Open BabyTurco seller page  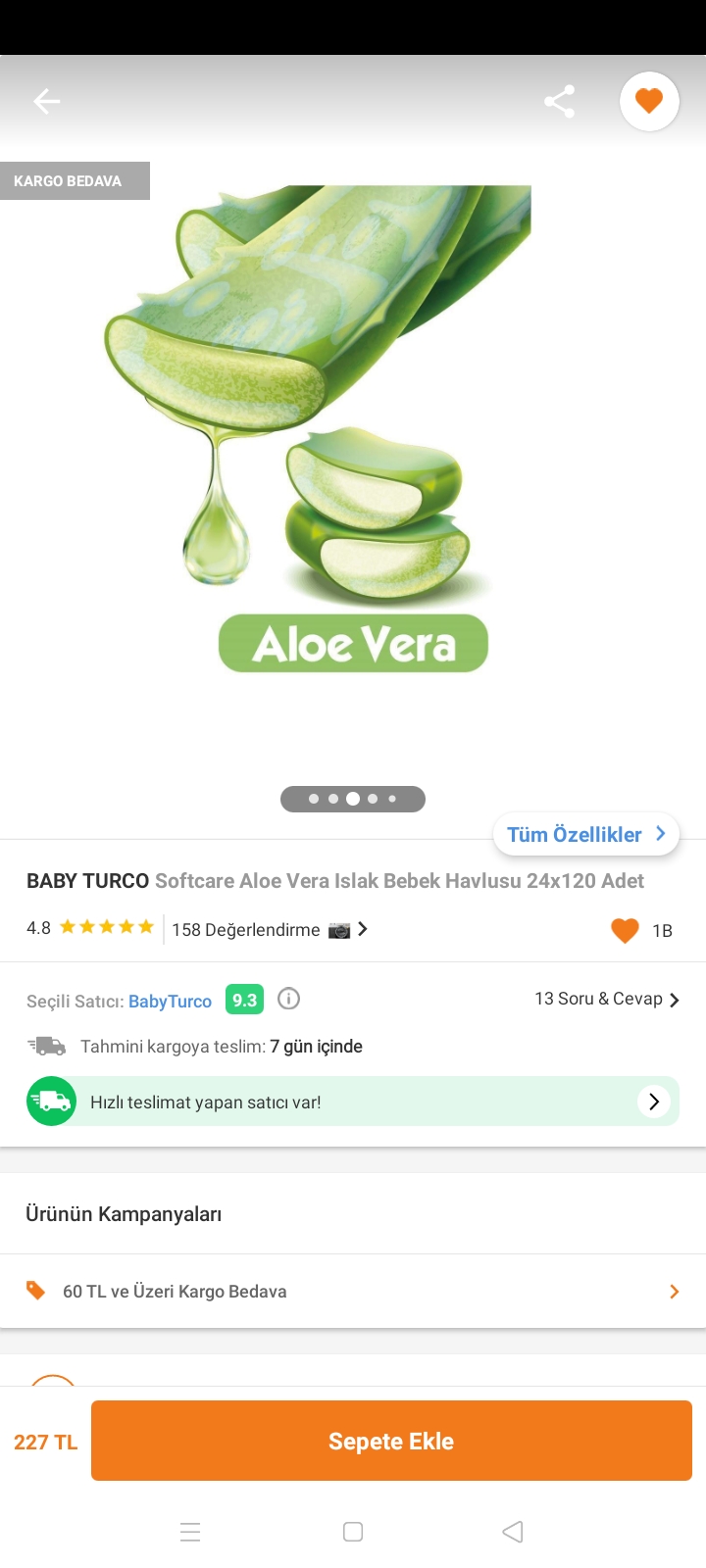pos(170,1001)
